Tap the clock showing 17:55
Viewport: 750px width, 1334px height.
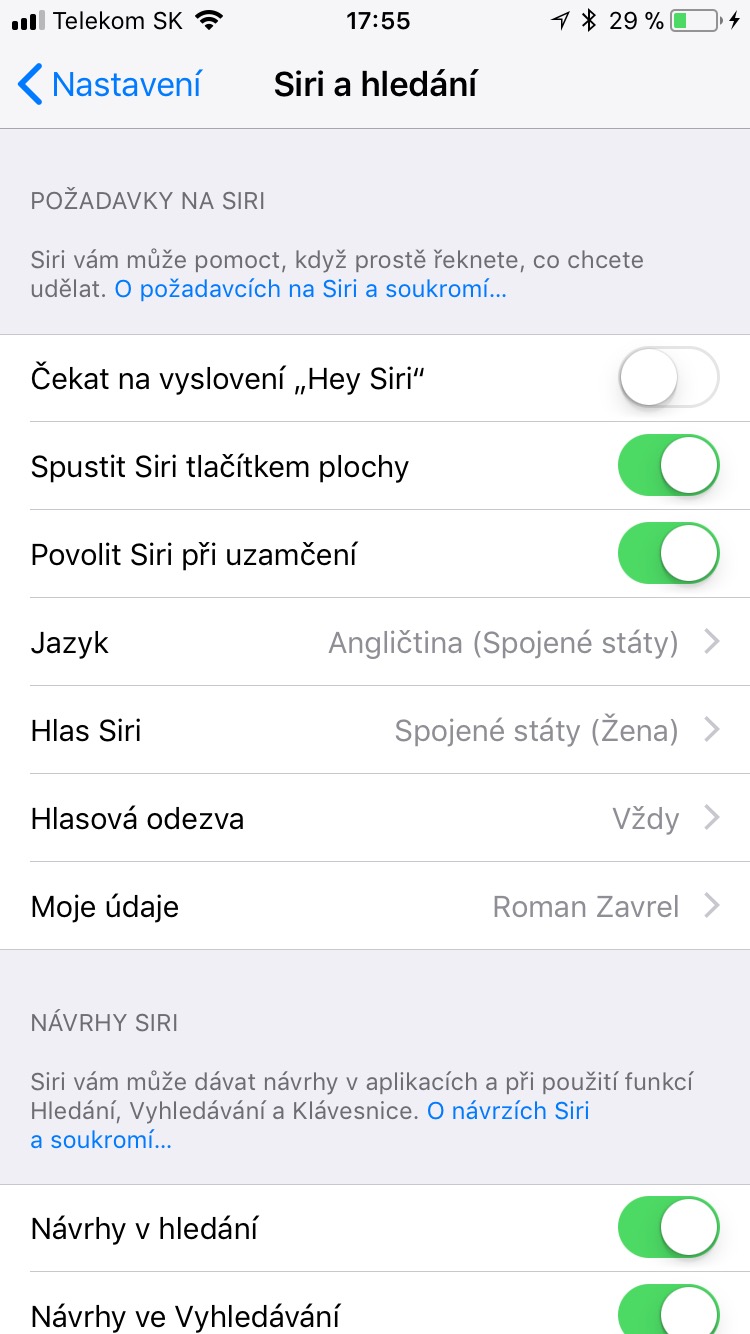[x=378, y=20]
